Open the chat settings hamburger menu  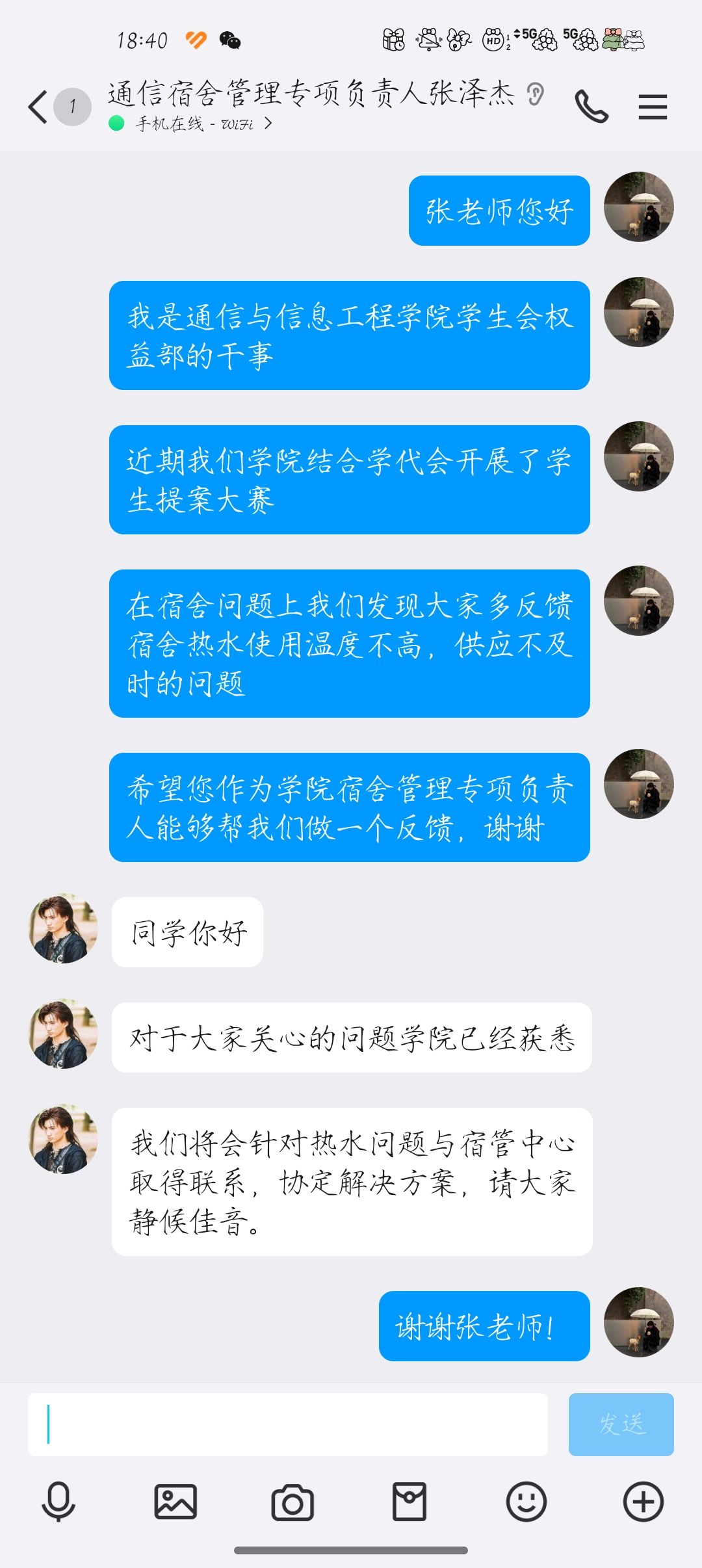[653, 107]
